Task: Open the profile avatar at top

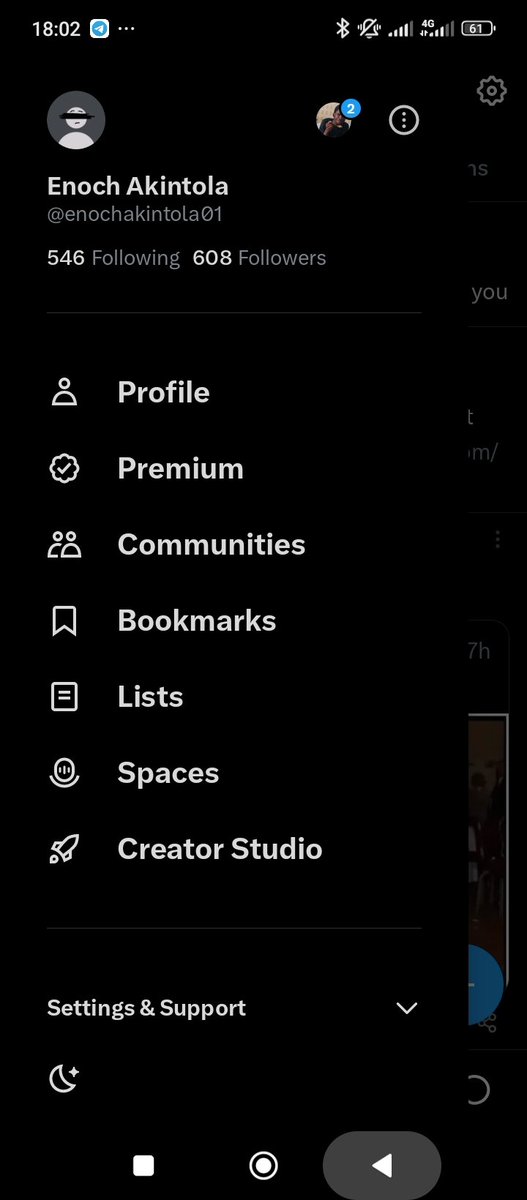Action: coord(76,120)
